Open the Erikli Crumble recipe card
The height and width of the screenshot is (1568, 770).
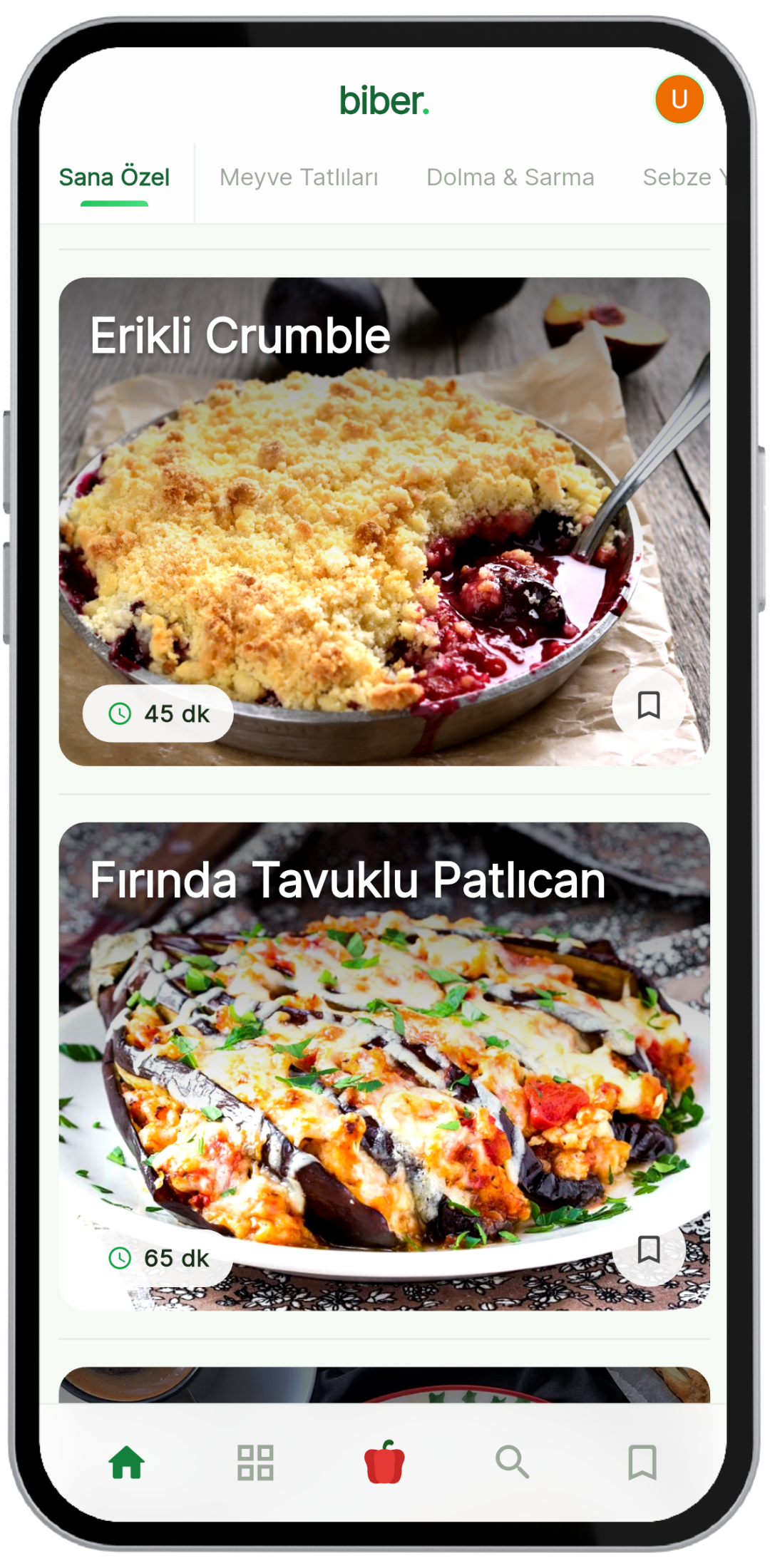[384, 520]
